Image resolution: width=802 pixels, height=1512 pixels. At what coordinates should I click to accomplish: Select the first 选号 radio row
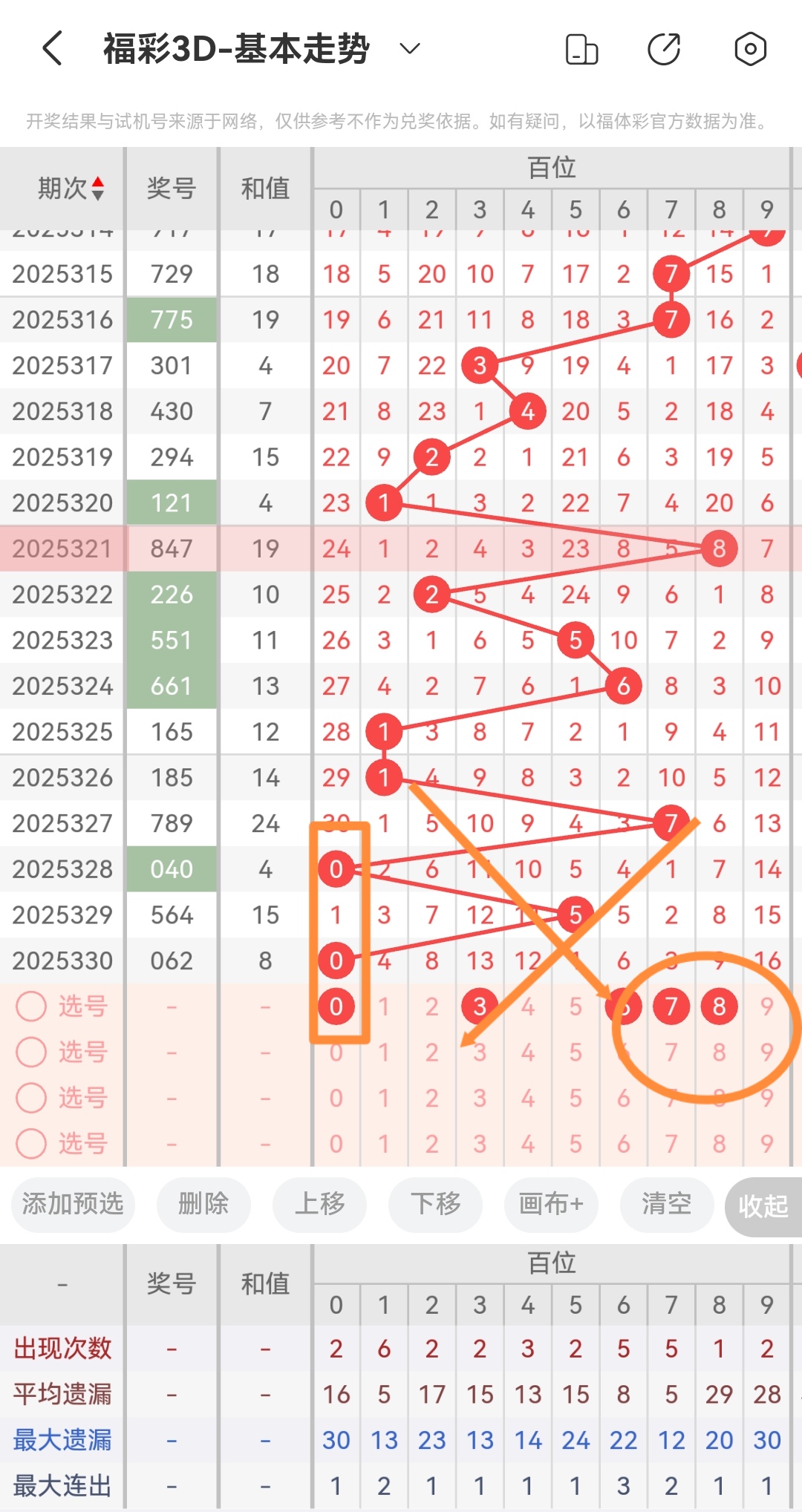(32, 1007)
